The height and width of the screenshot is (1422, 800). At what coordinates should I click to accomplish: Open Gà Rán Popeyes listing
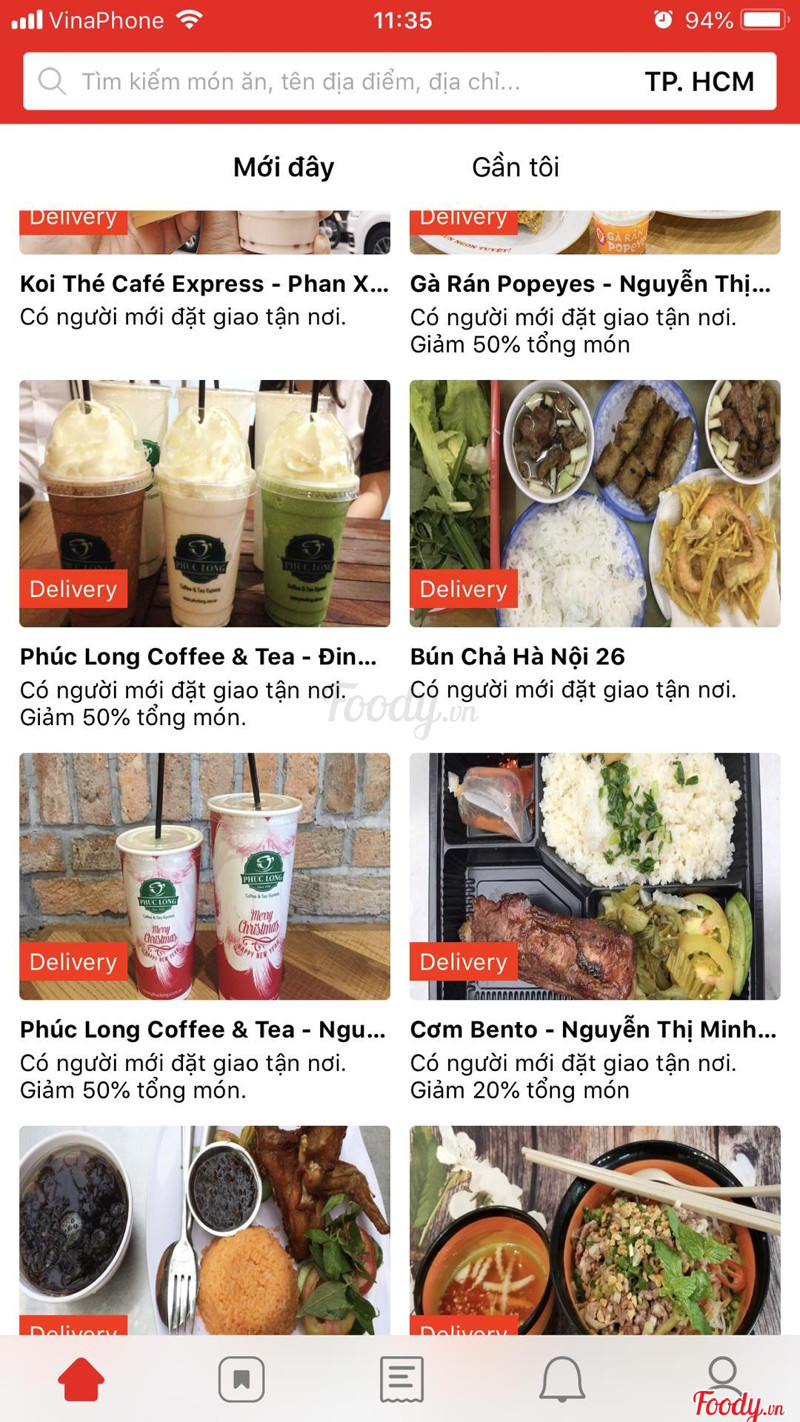(x=590, y=284)
